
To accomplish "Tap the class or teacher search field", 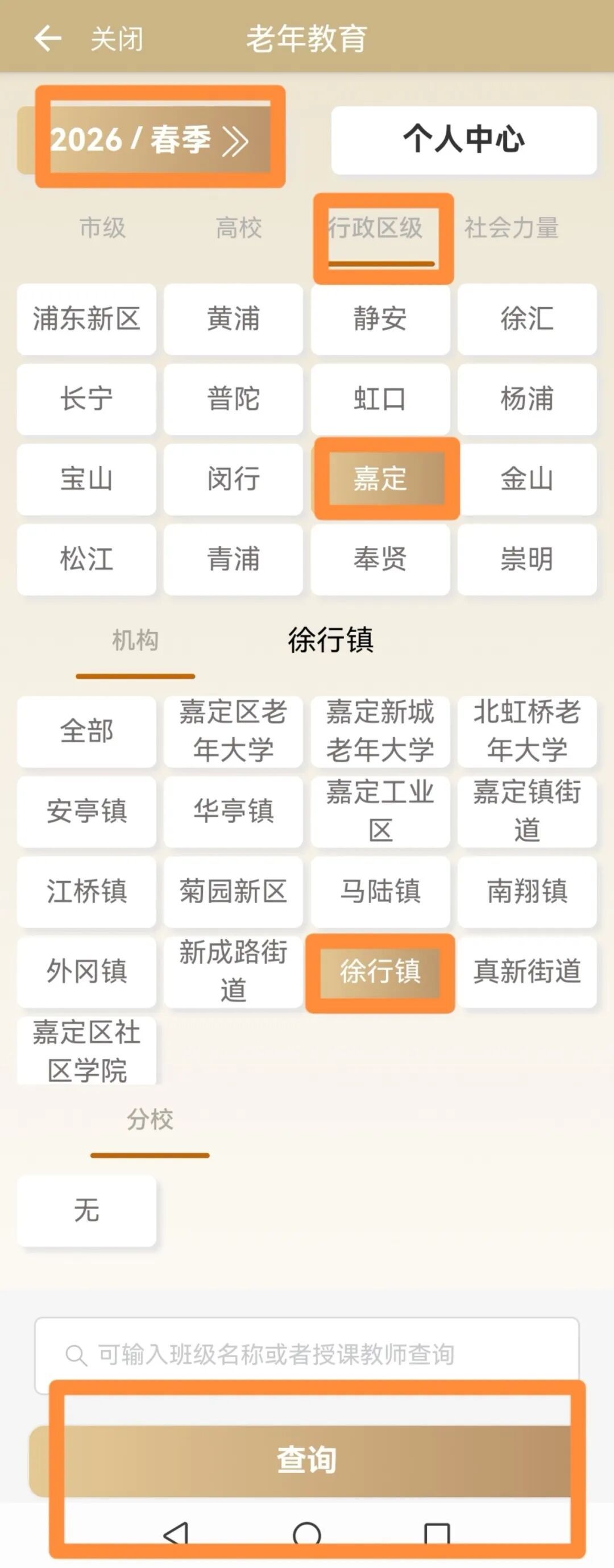I will (x=306, y=1354).
